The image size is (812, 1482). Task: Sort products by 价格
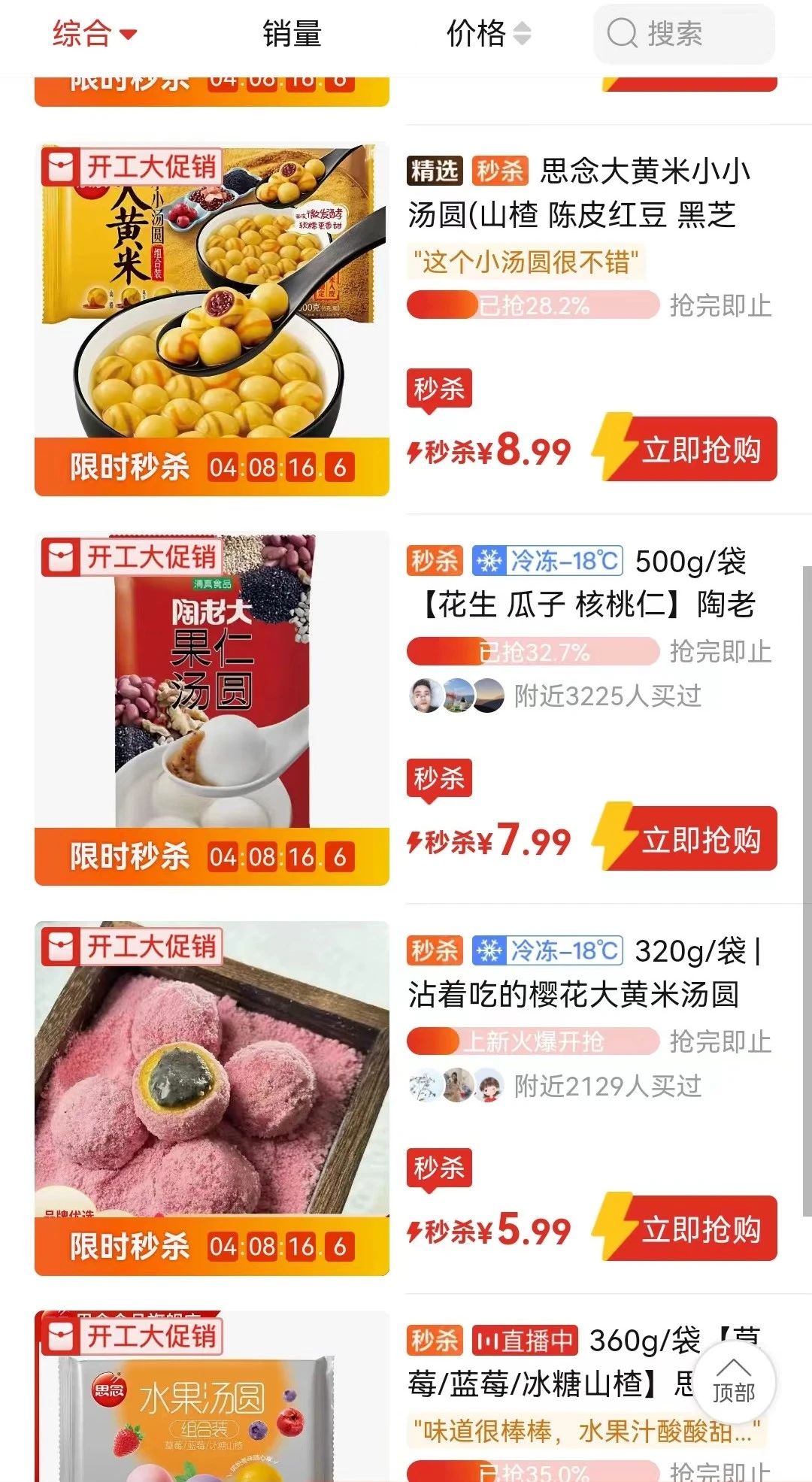click(x=488, y=35)
